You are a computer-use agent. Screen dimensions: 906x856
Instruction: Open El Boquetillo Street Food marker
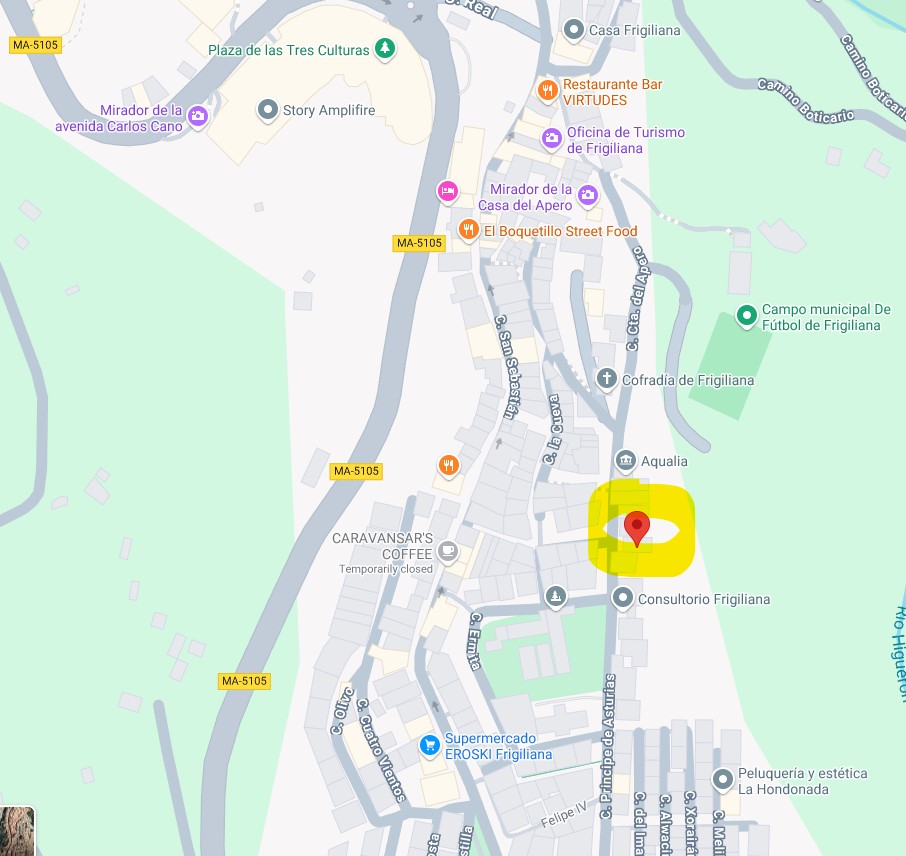coord(468,231)
